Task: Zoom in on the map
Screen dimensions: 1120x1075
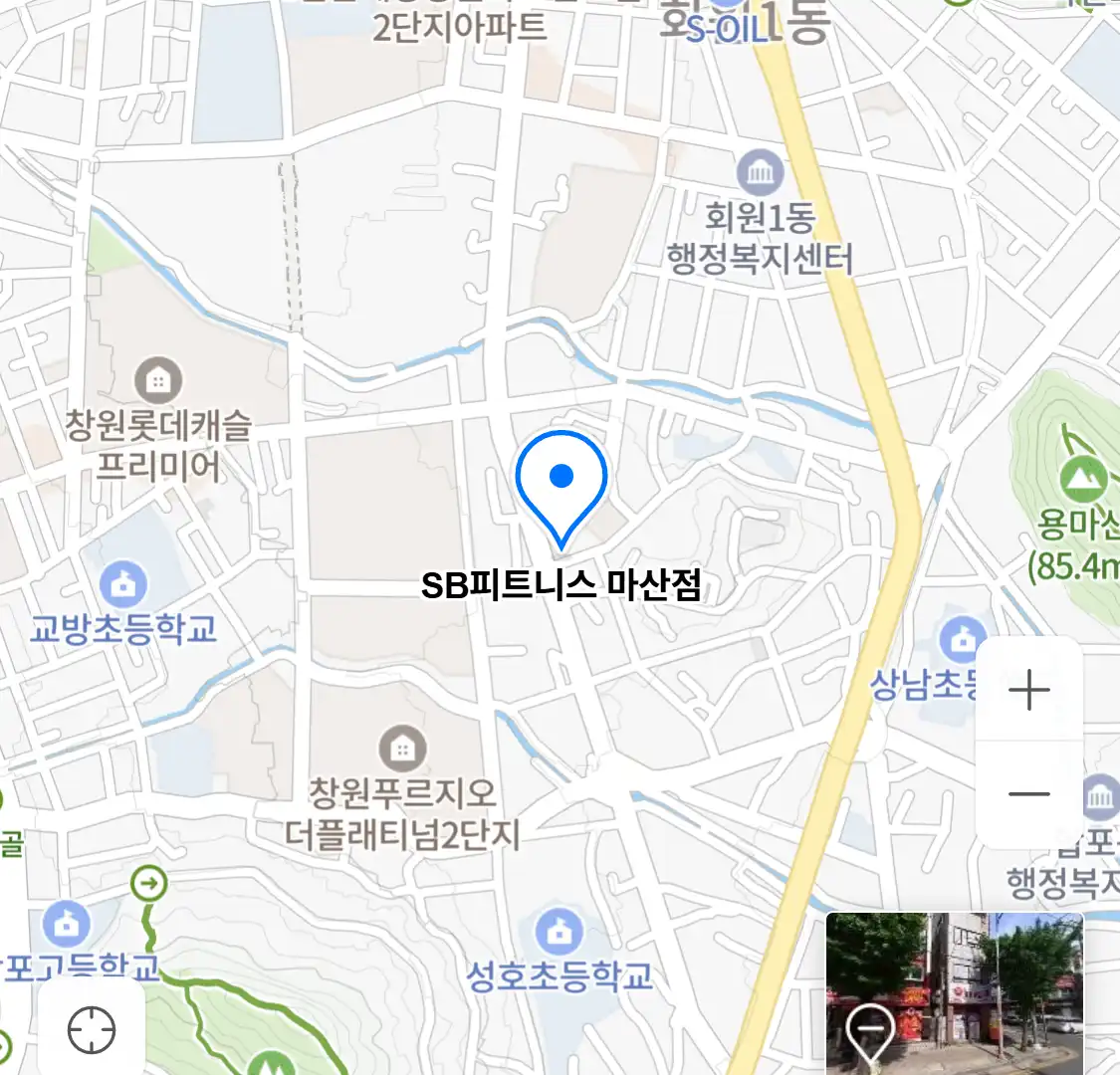Action: coord(1028,690)
